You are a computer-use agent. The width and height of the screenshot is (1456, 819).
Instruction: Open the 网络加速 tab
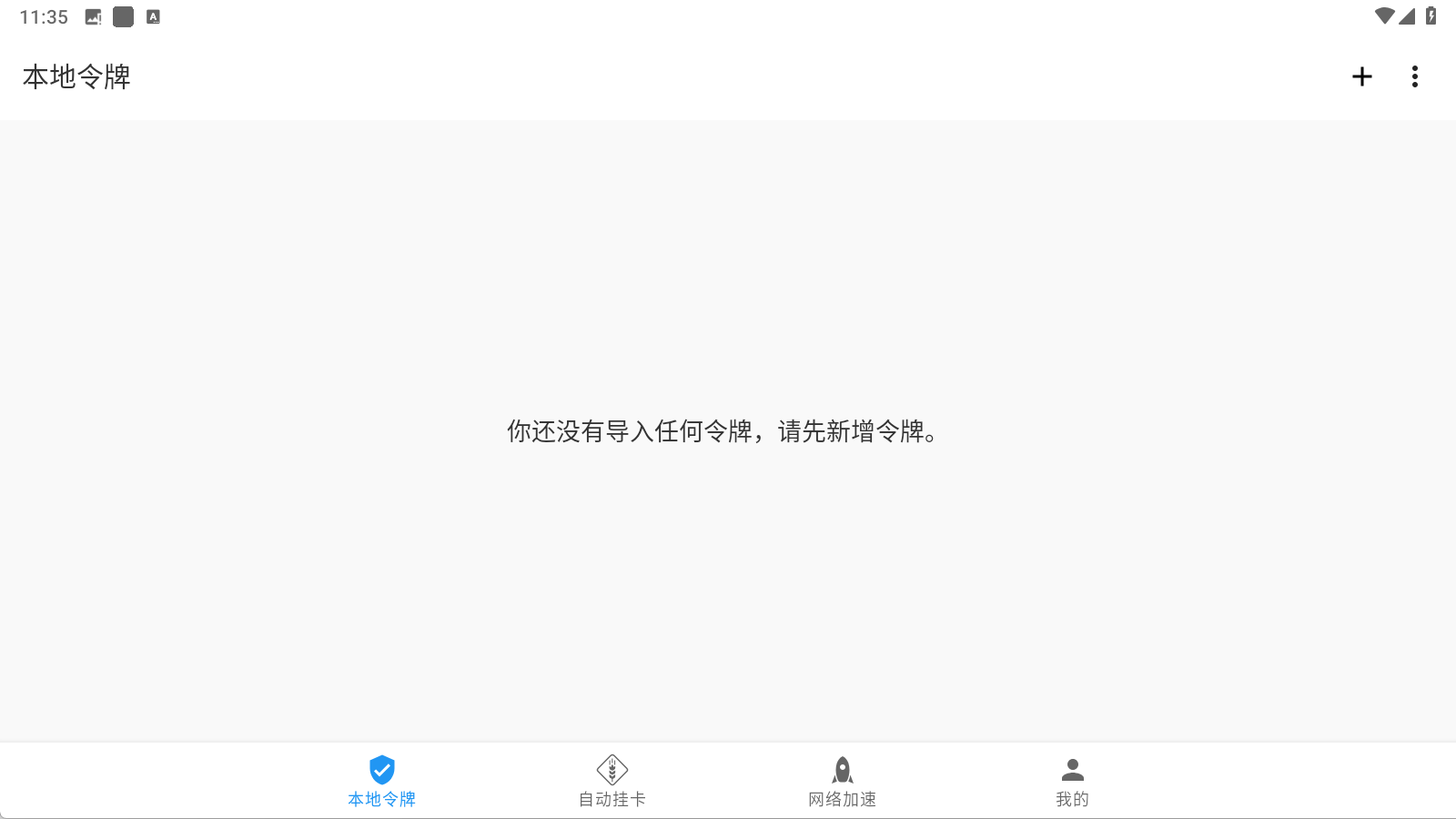843,781
